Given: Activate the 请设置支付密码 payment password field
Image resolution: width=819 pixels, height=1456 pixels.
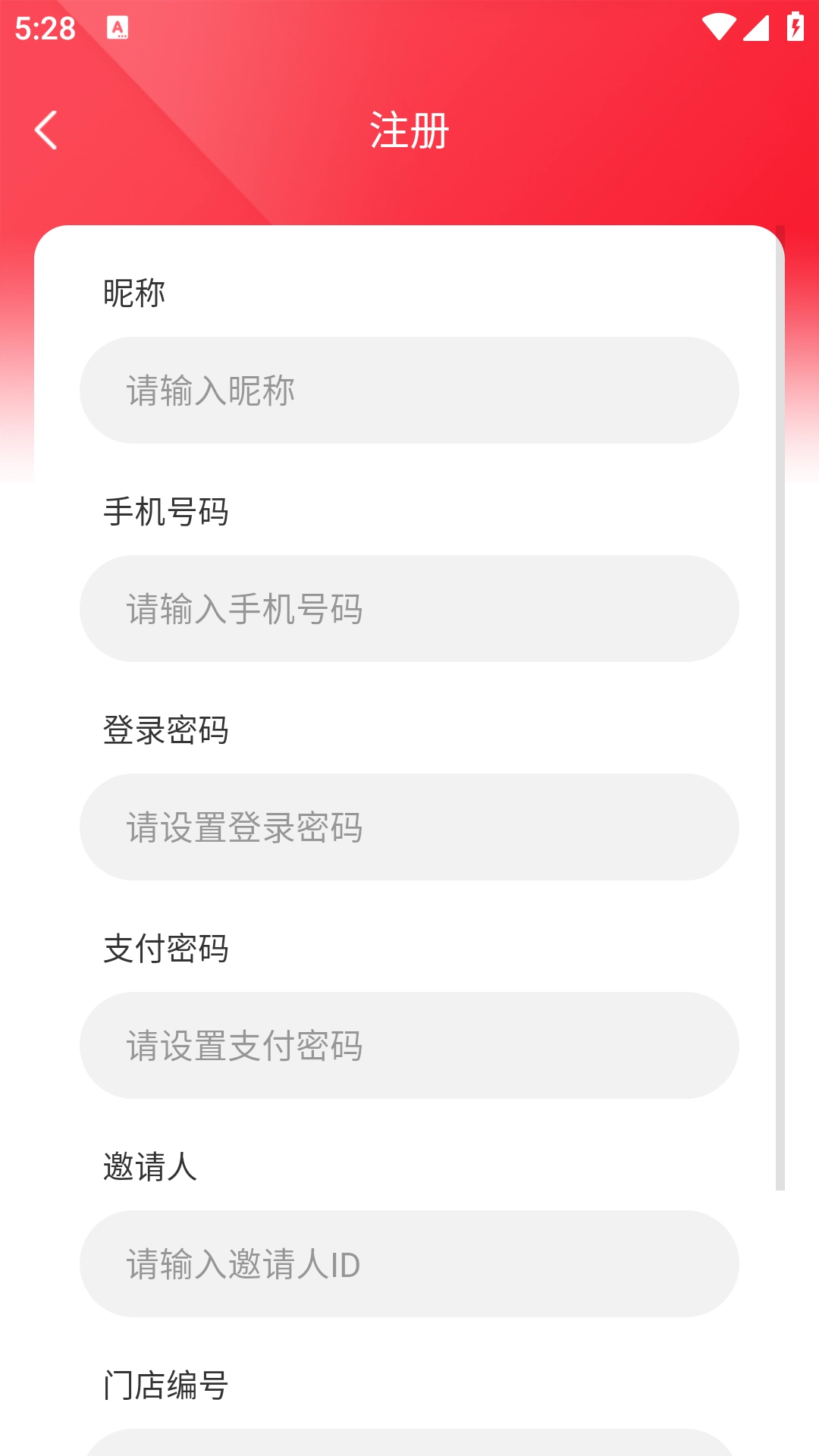Looking at the screenshot, I should click(409, 1046).
